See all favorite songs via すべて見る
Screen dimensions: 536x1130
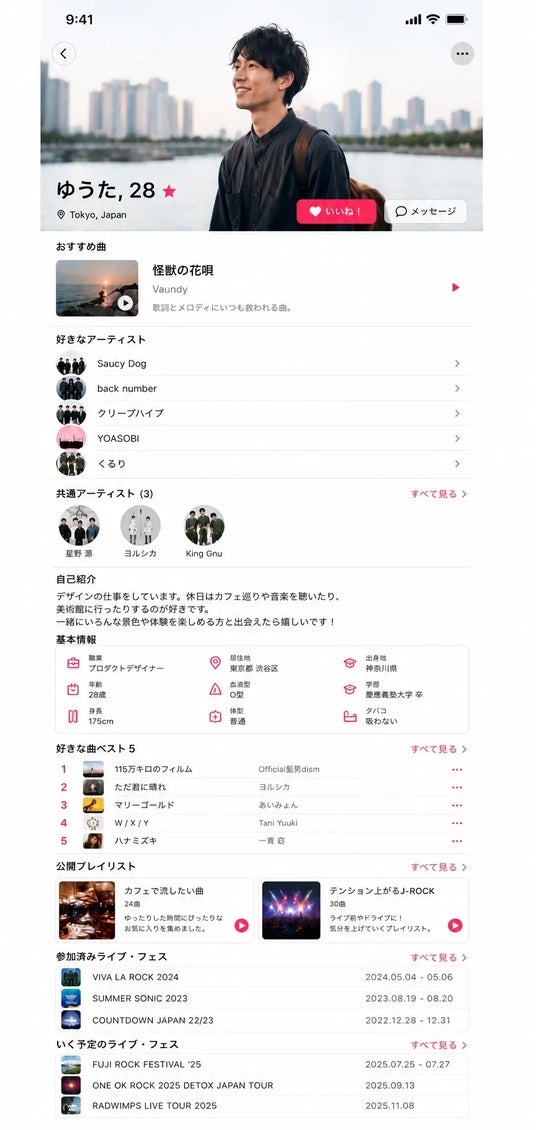(x=439, y=749)
